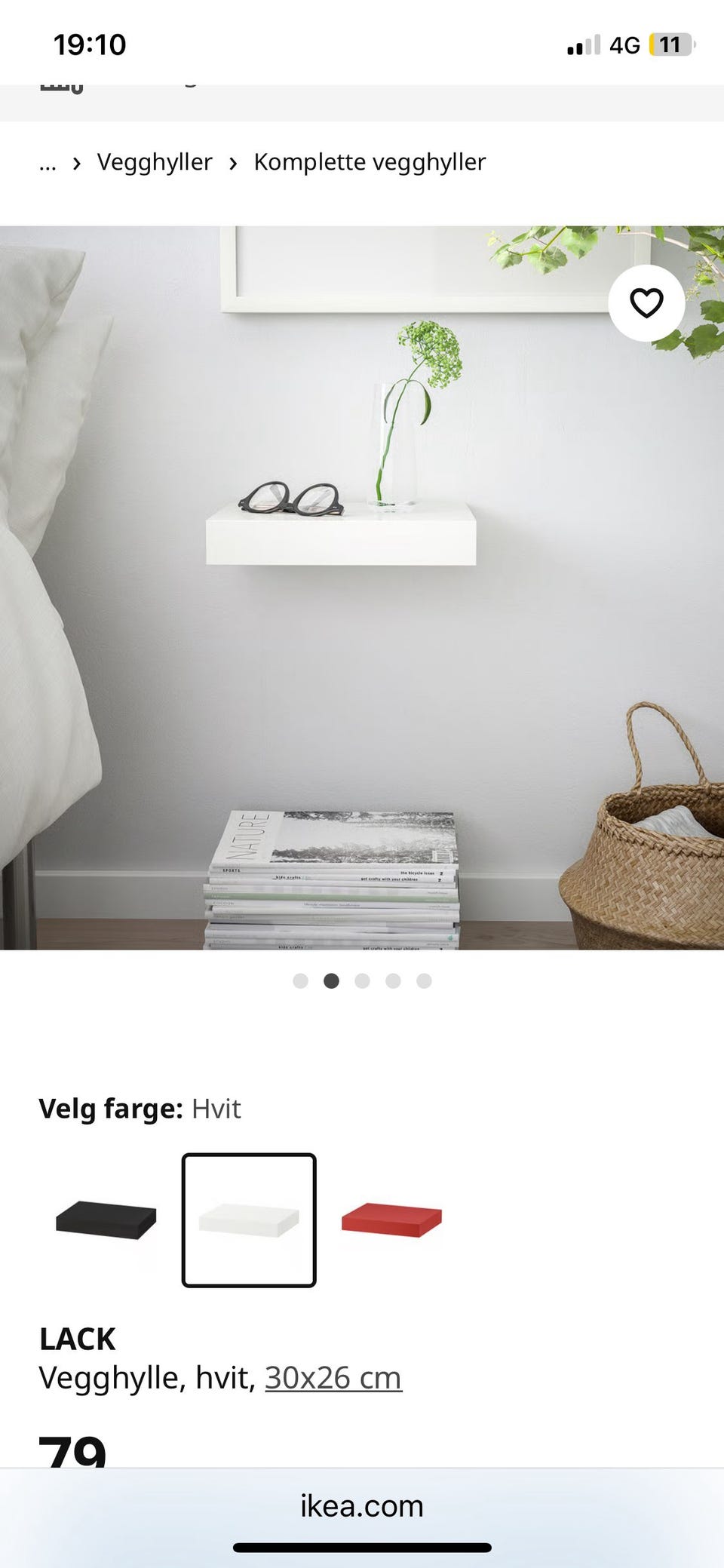Screen dimensions: 724x1568
Task: Select the first image carousel dot
Action: (302, 981)
